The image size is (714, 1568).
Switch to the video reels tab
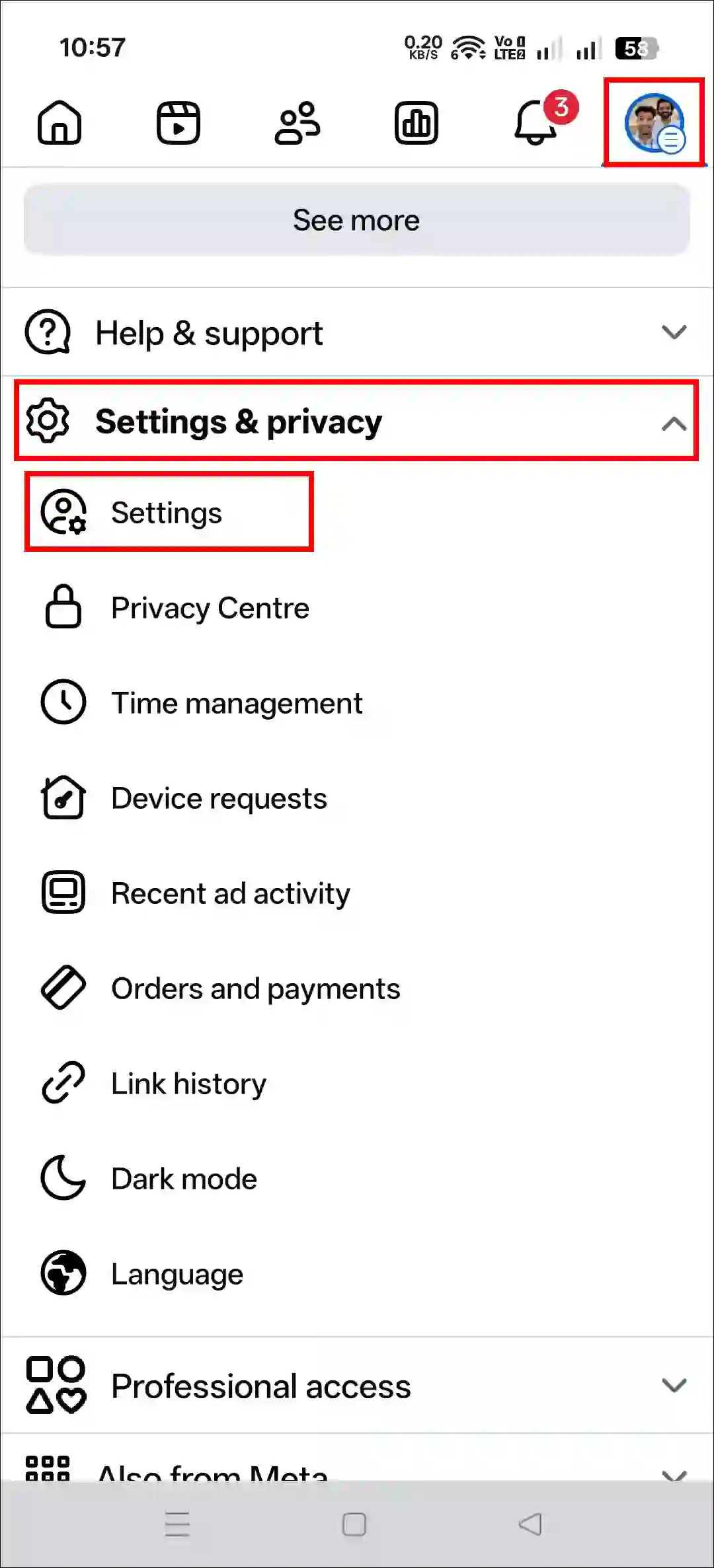[x=178, y=123]
